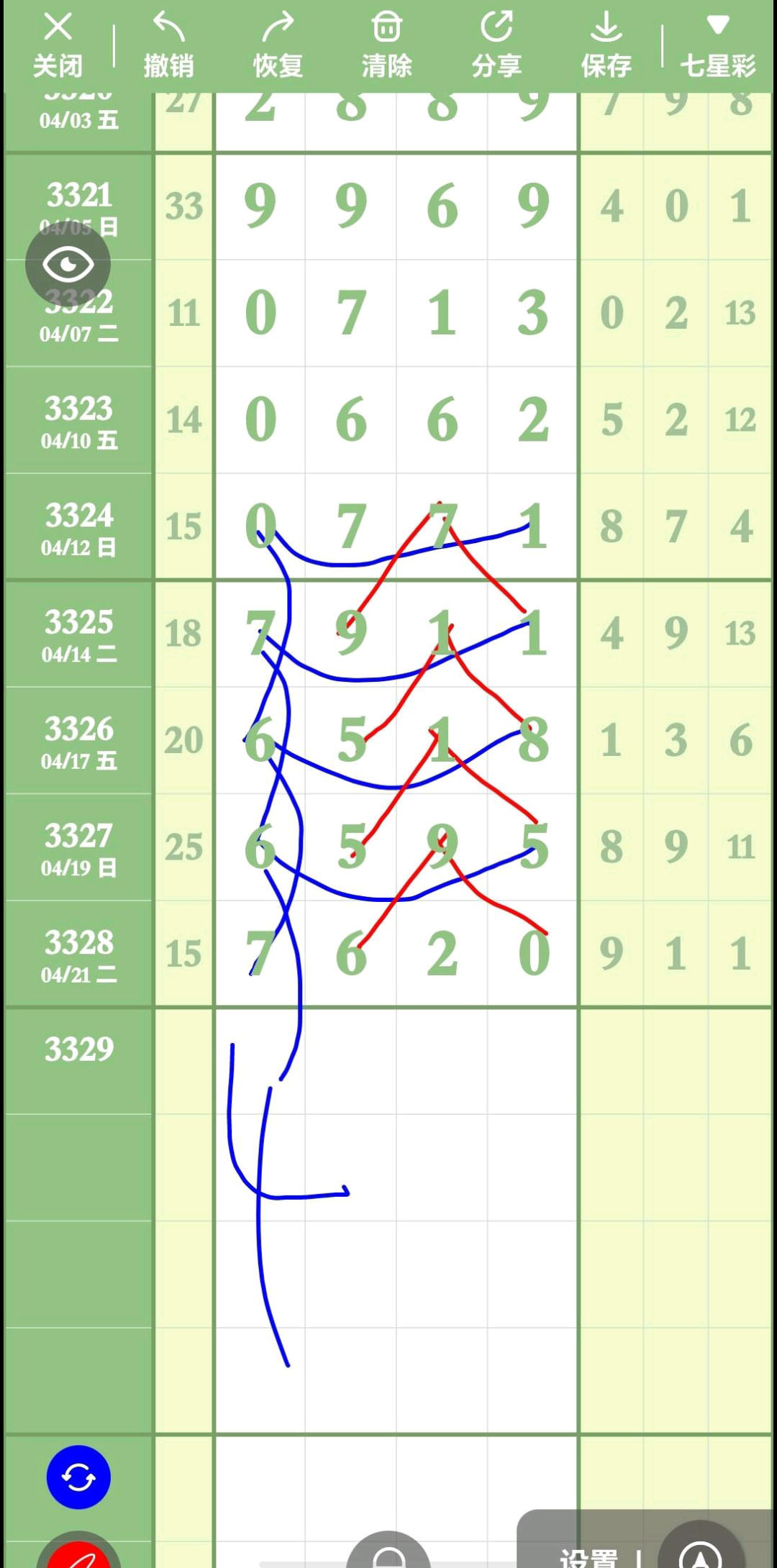Viewport: 777px width, 1568px height.
Task: Open 设置 settings panel
Action: click(589, 1557)
